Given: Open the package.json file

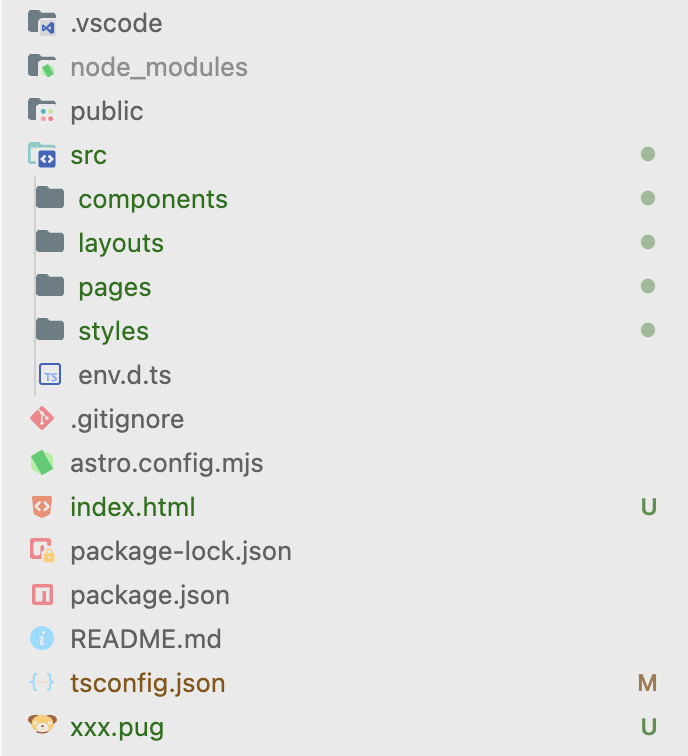Looking at the screenshot, I should pyautogui.click(x=149, y=595).
